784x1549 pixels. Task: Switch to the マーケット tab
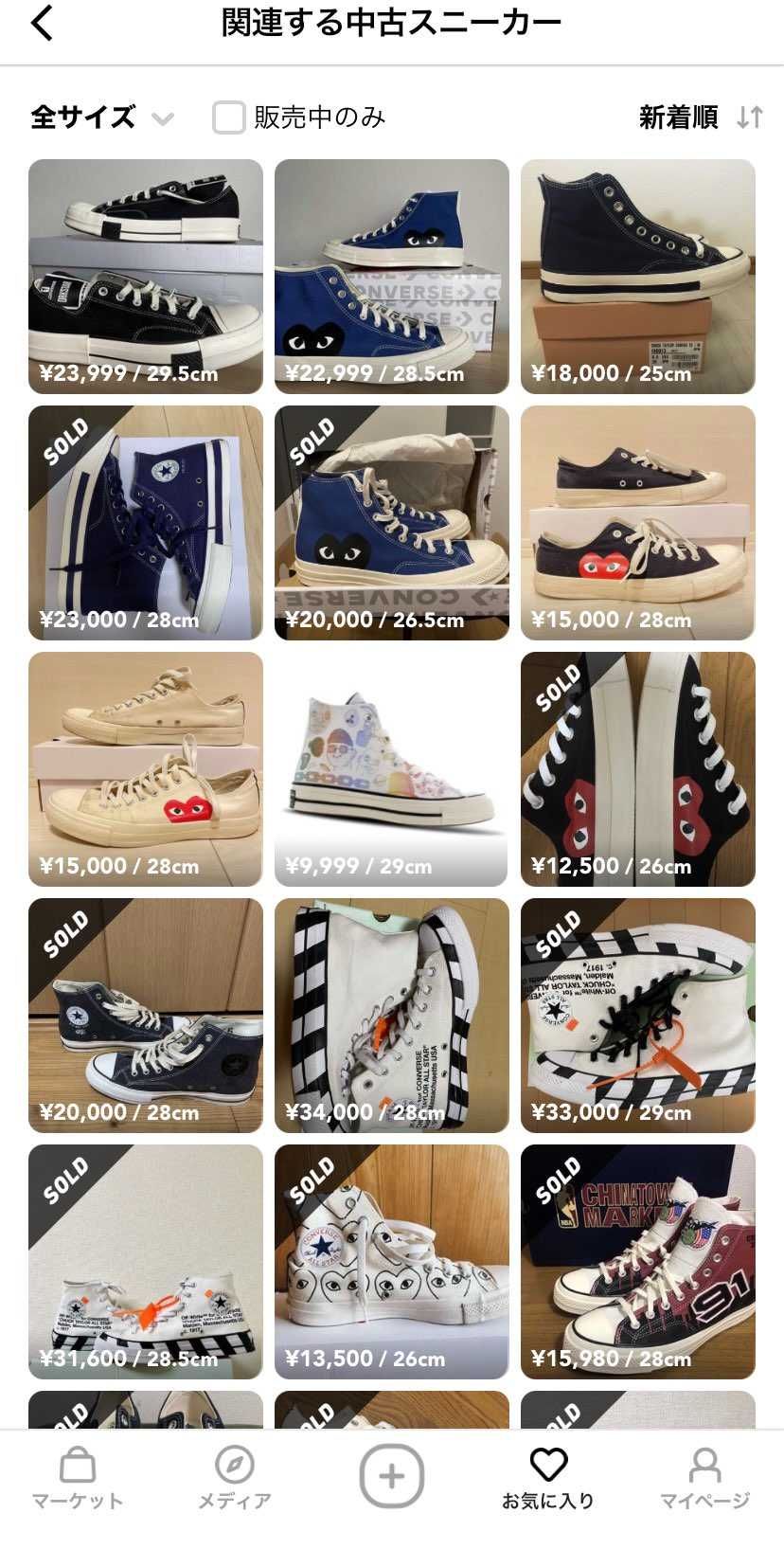coord(78,1478)
